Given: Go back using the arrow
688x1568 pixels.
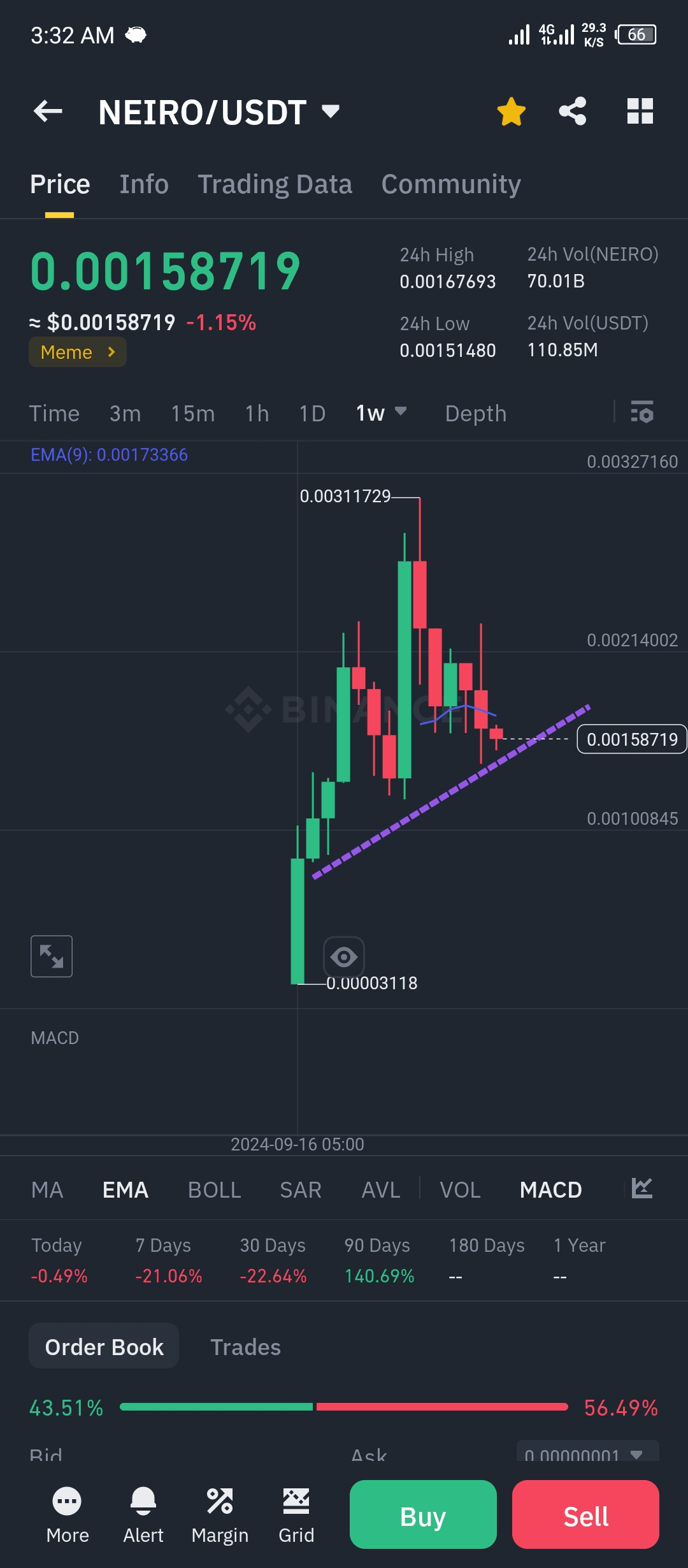Looking at the screenshot, I should [x=48, y=112].
